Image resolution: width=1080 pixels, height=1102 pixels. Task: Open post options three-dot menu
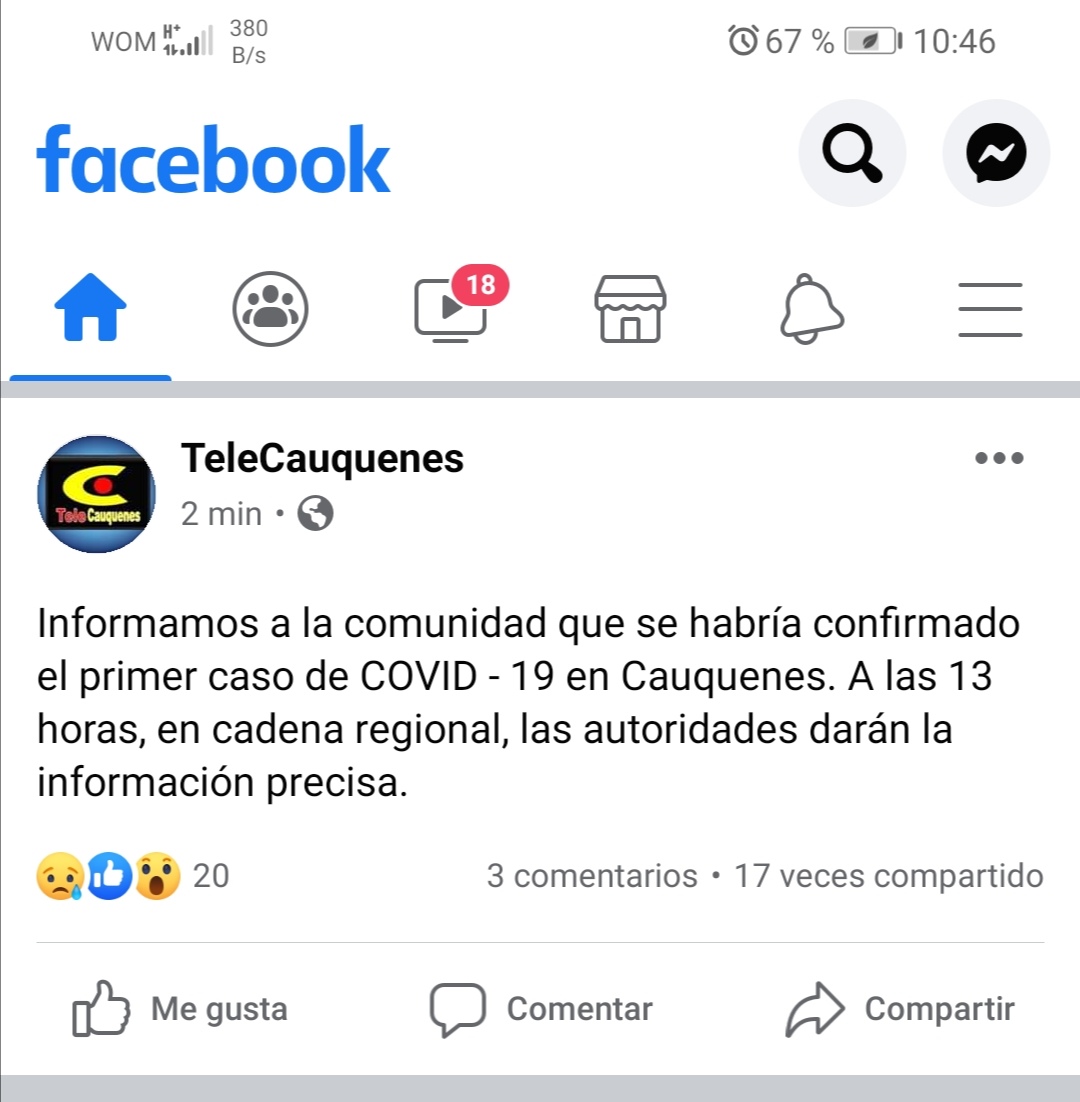click(x=999, y=458)
